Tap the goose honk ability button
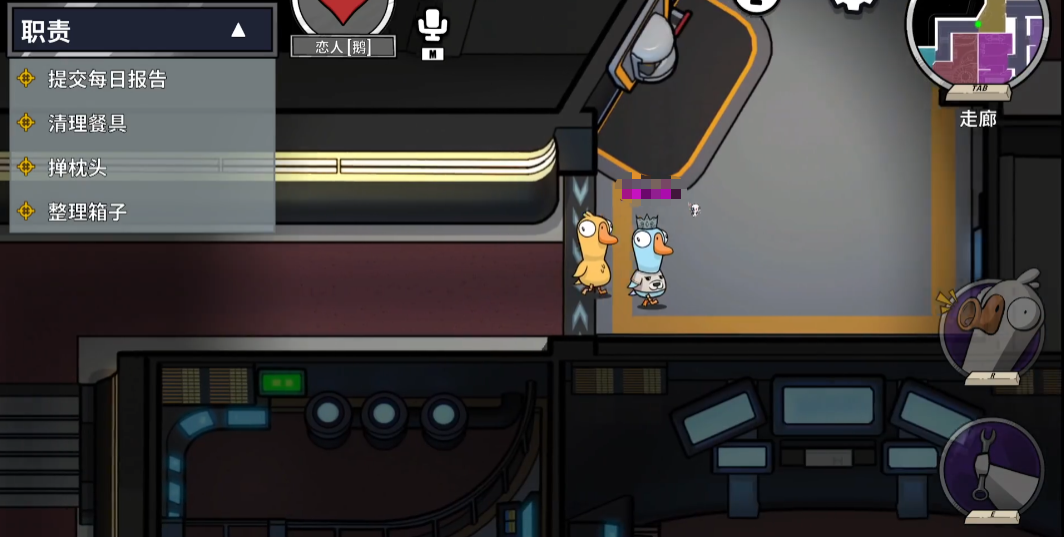The width and height of the screenshot is (1064, 537). click(x=991, y=328)
